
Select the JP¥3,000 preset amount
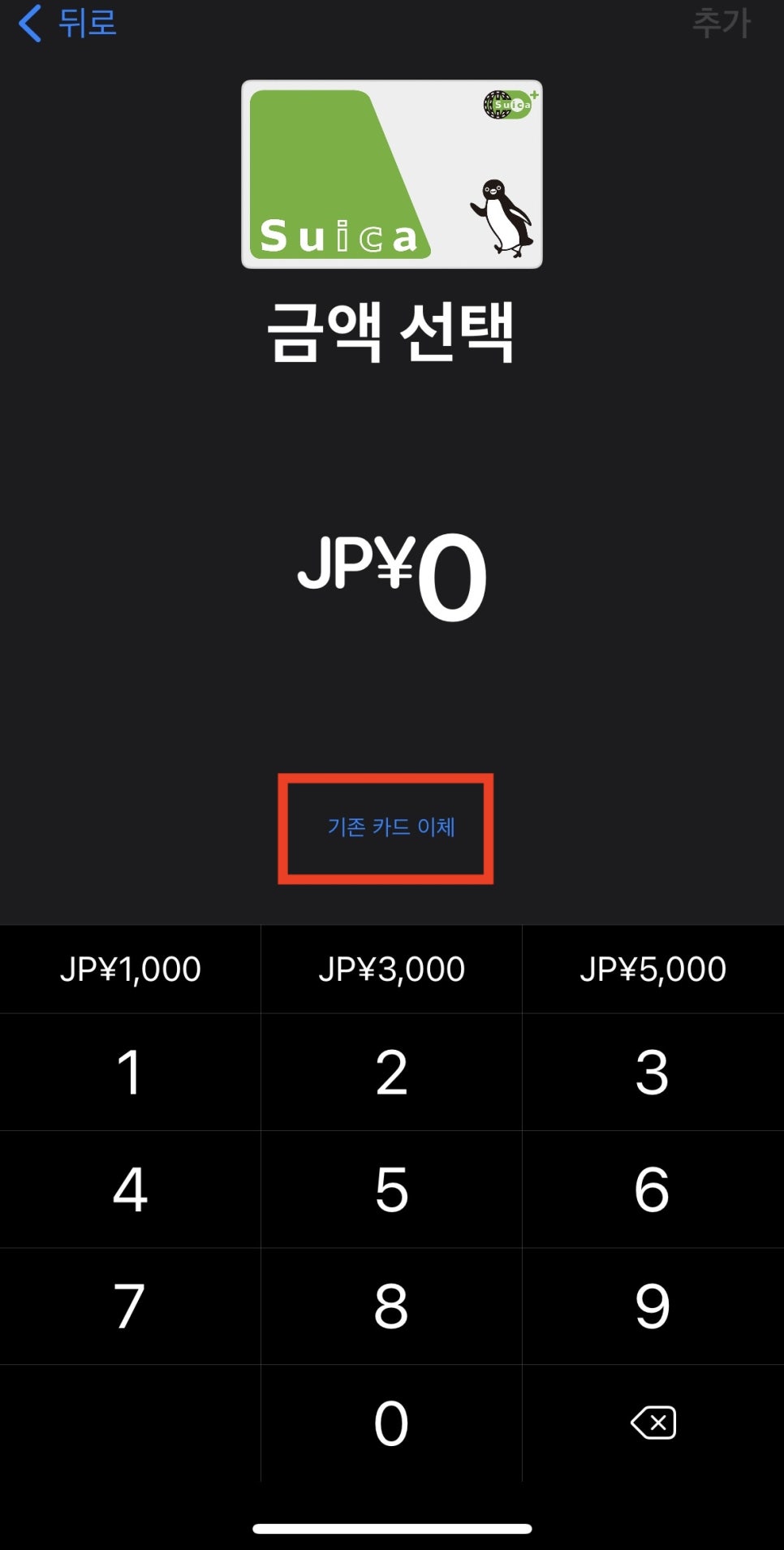tap(391, 969)
